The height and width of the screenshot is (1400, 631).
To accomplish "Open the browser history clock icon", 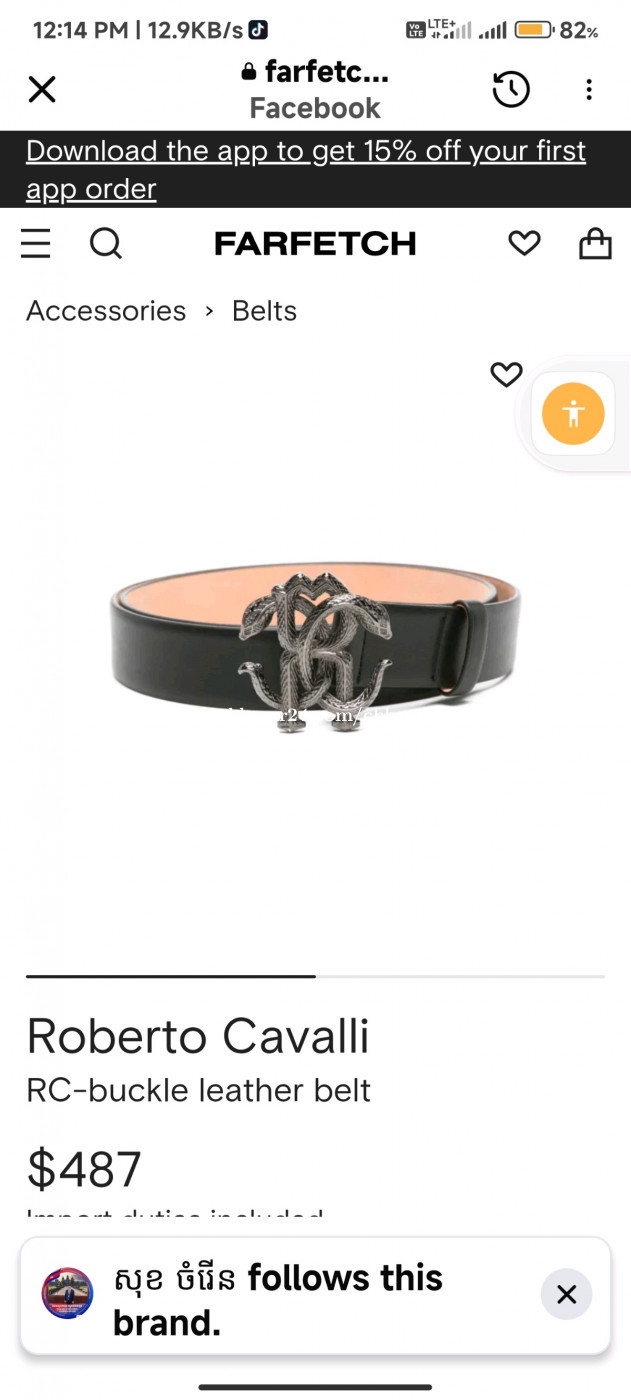I will (x=511, y=90).
